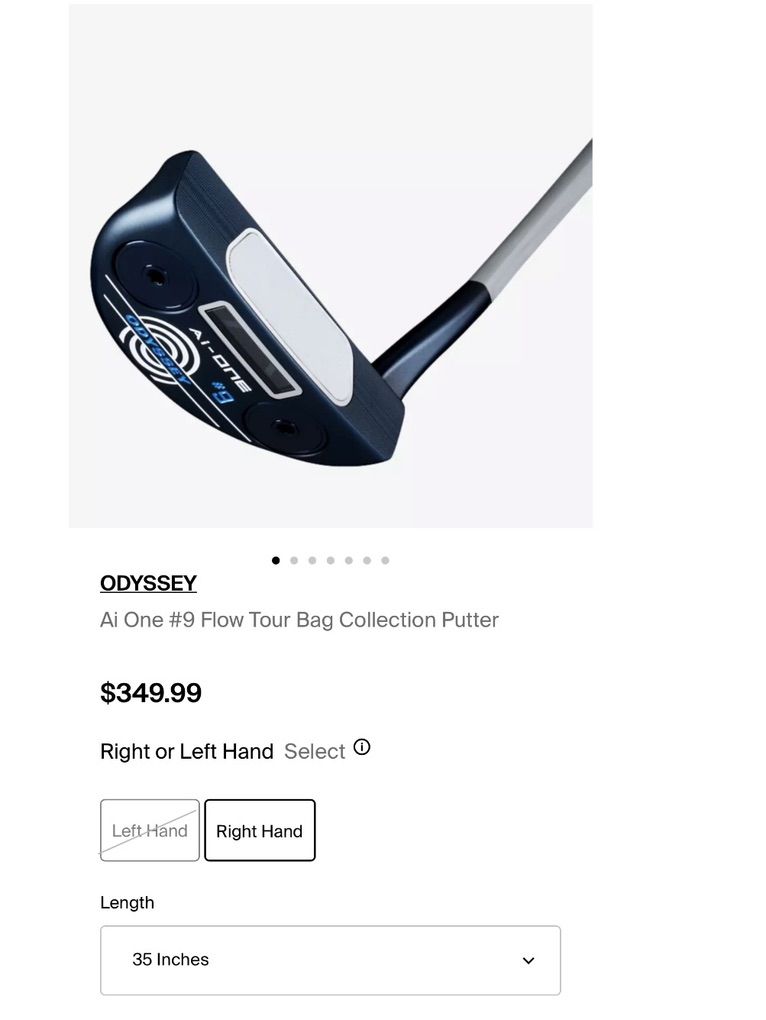The height and width of the screenshot is (1020, 766).
Task: Expand the Length dropdown showing 35 Inches
Action: pos(330,960)
